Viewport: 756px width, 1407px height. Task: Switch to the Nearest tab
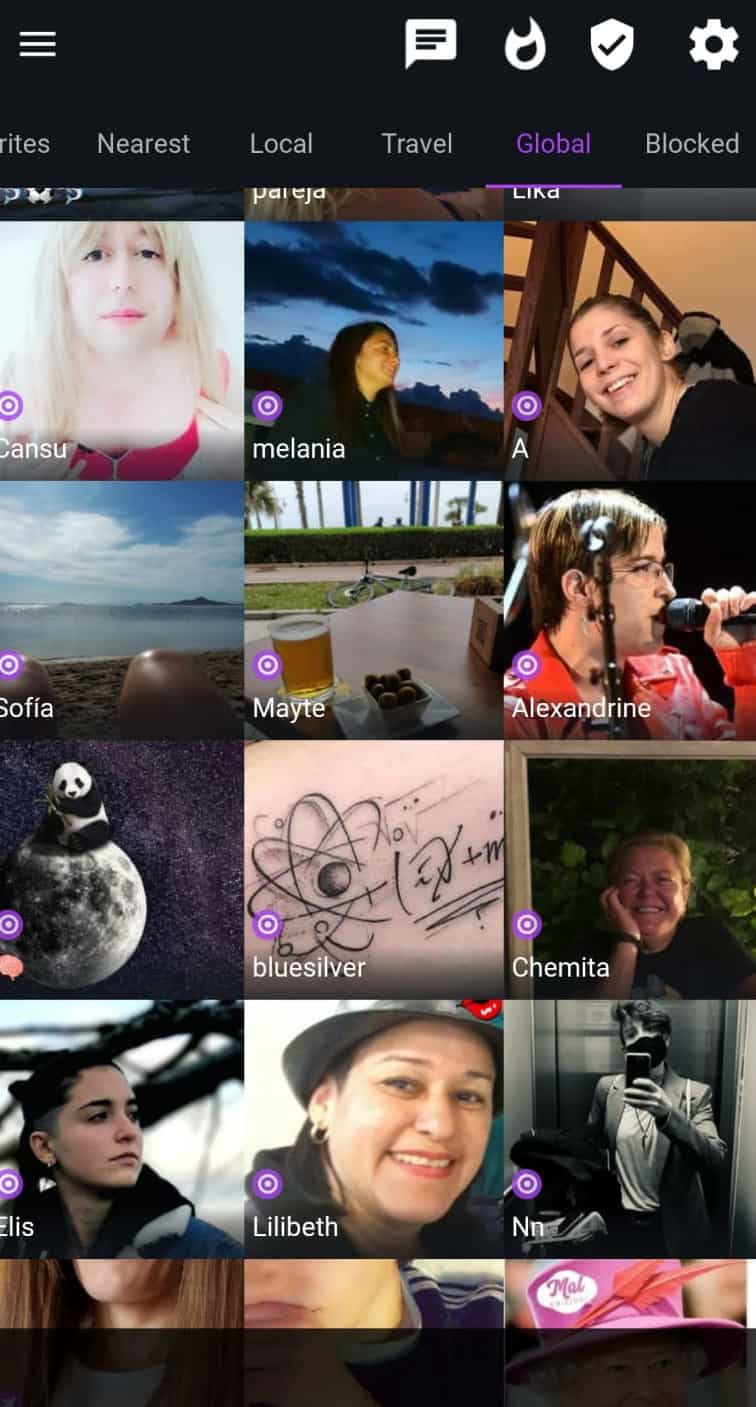(x=143, y=144)
